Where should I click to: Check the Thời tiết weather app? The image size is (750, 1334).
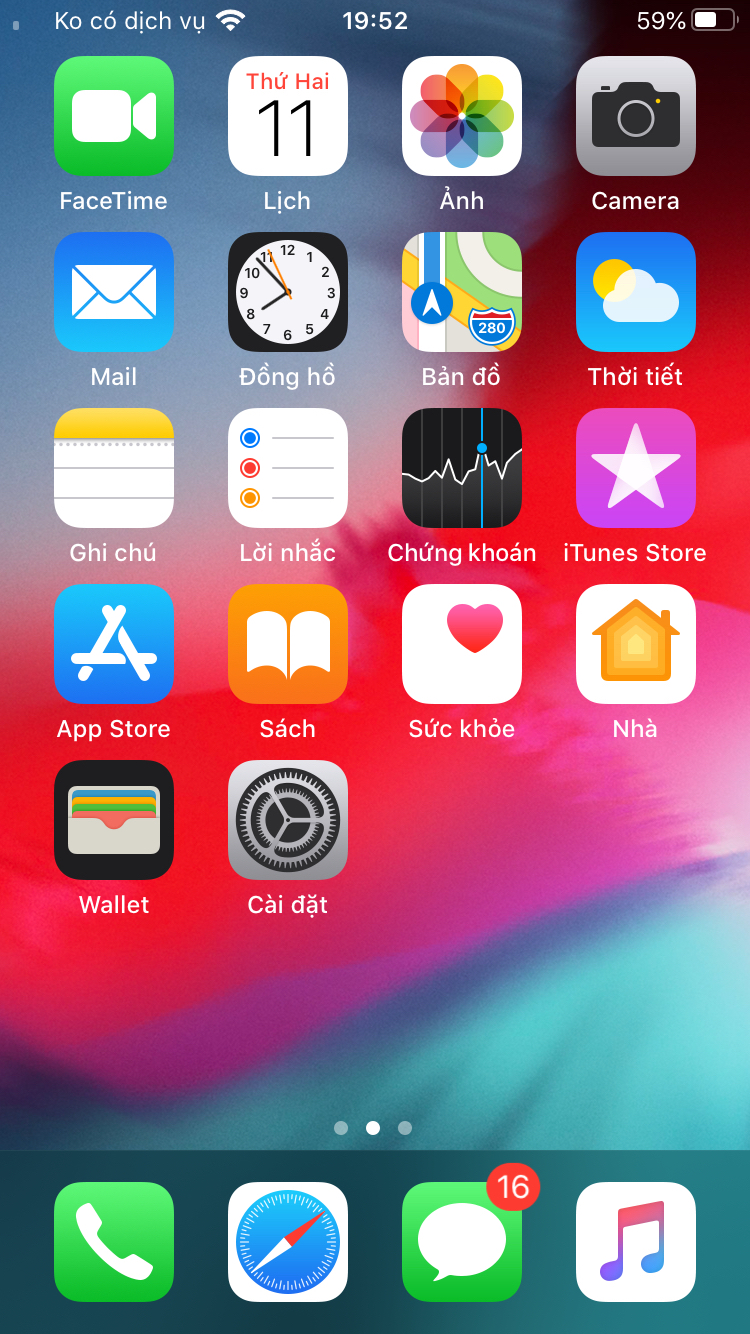(x=636, y=292)
